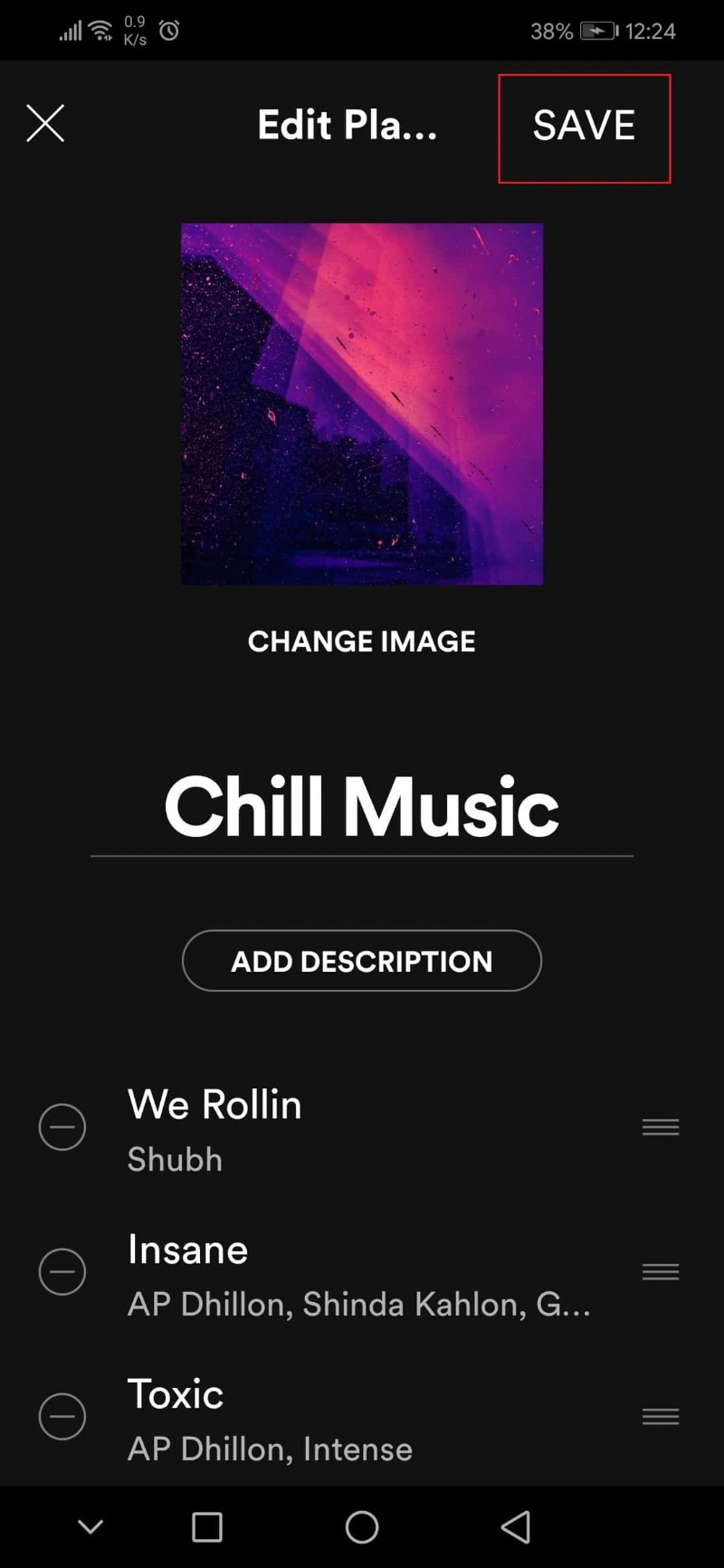
Task: Tap the reorder handle beside Toxic
Action: click(661, 1417)
